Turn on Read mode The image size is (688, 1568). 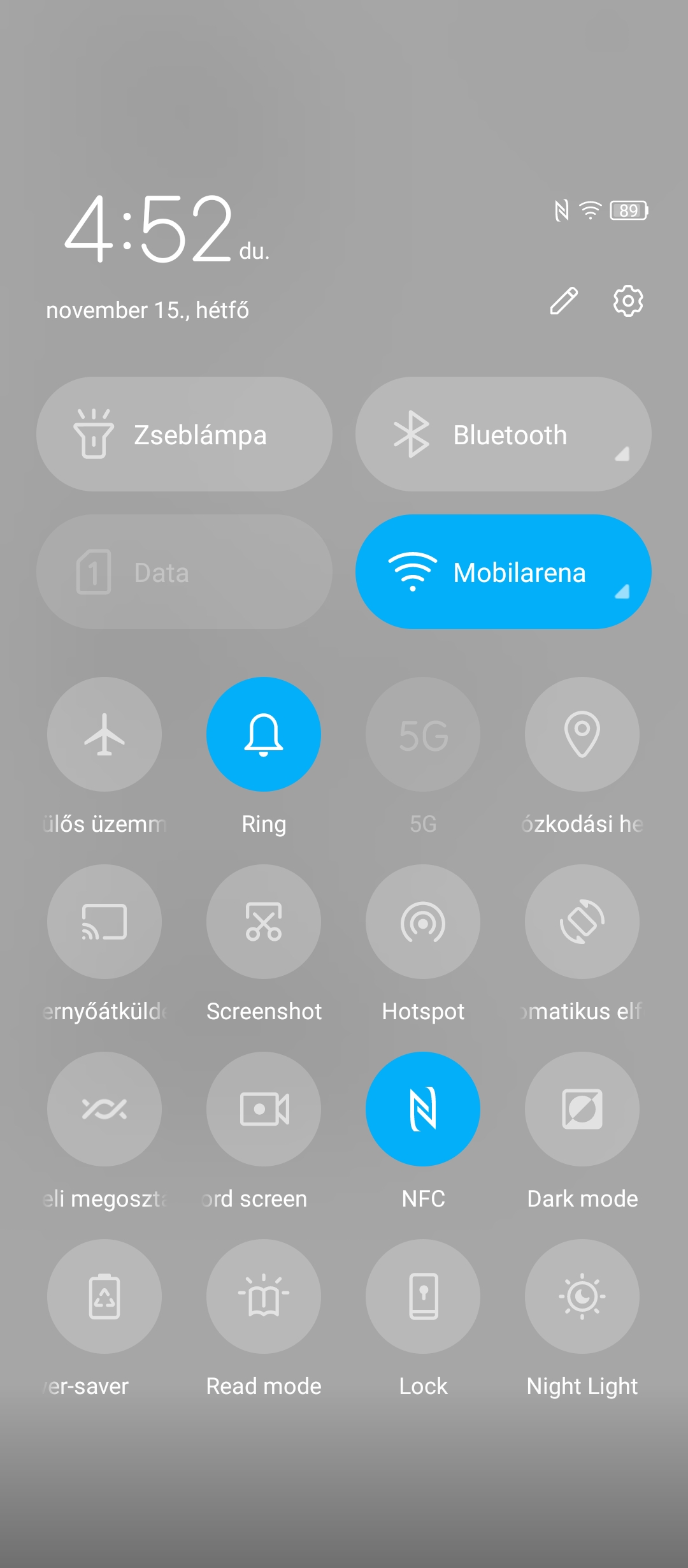coord(264,1296)
